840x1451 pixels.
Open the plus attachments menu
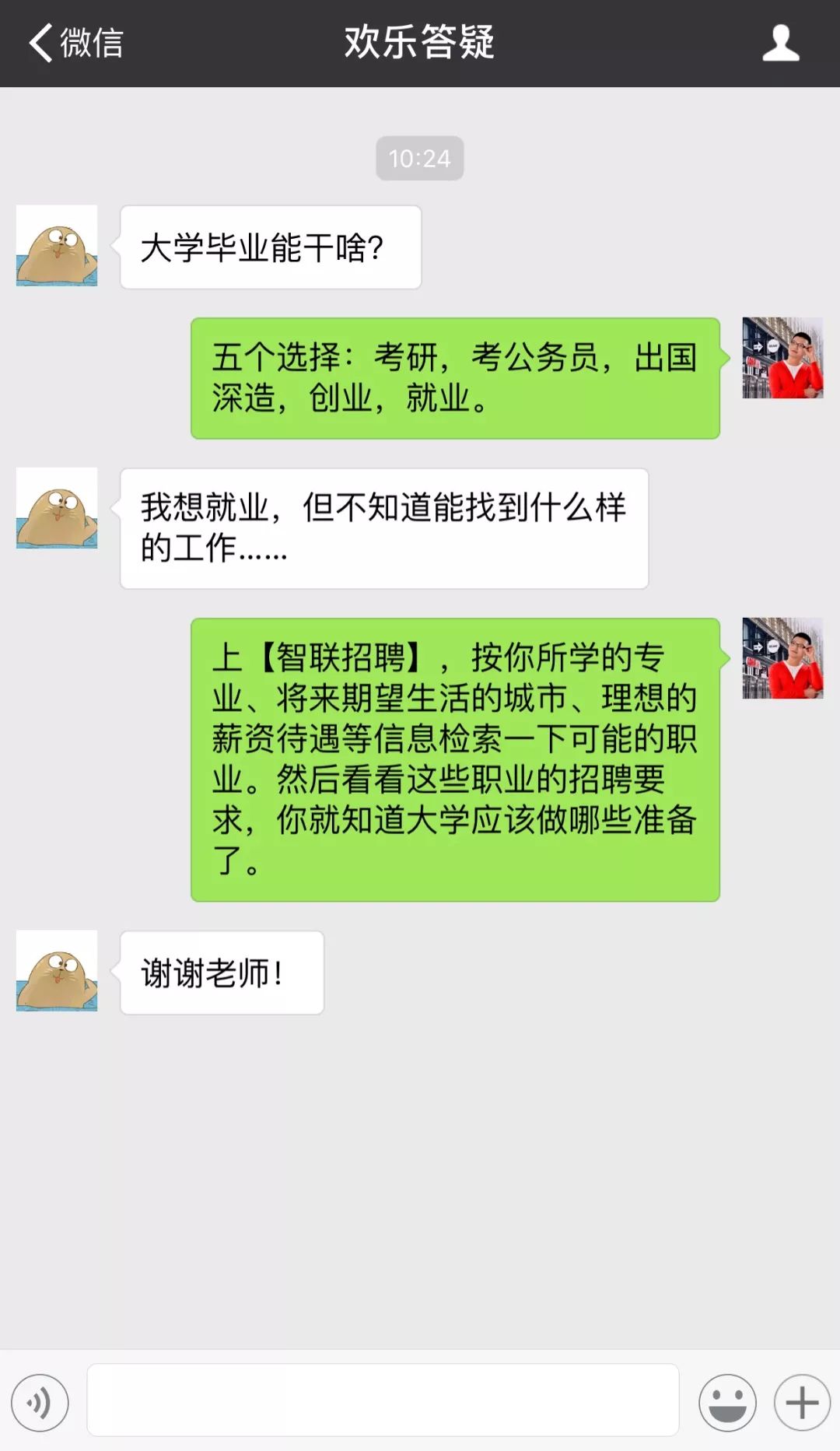pyautogui.click(x=802, y=1403)
